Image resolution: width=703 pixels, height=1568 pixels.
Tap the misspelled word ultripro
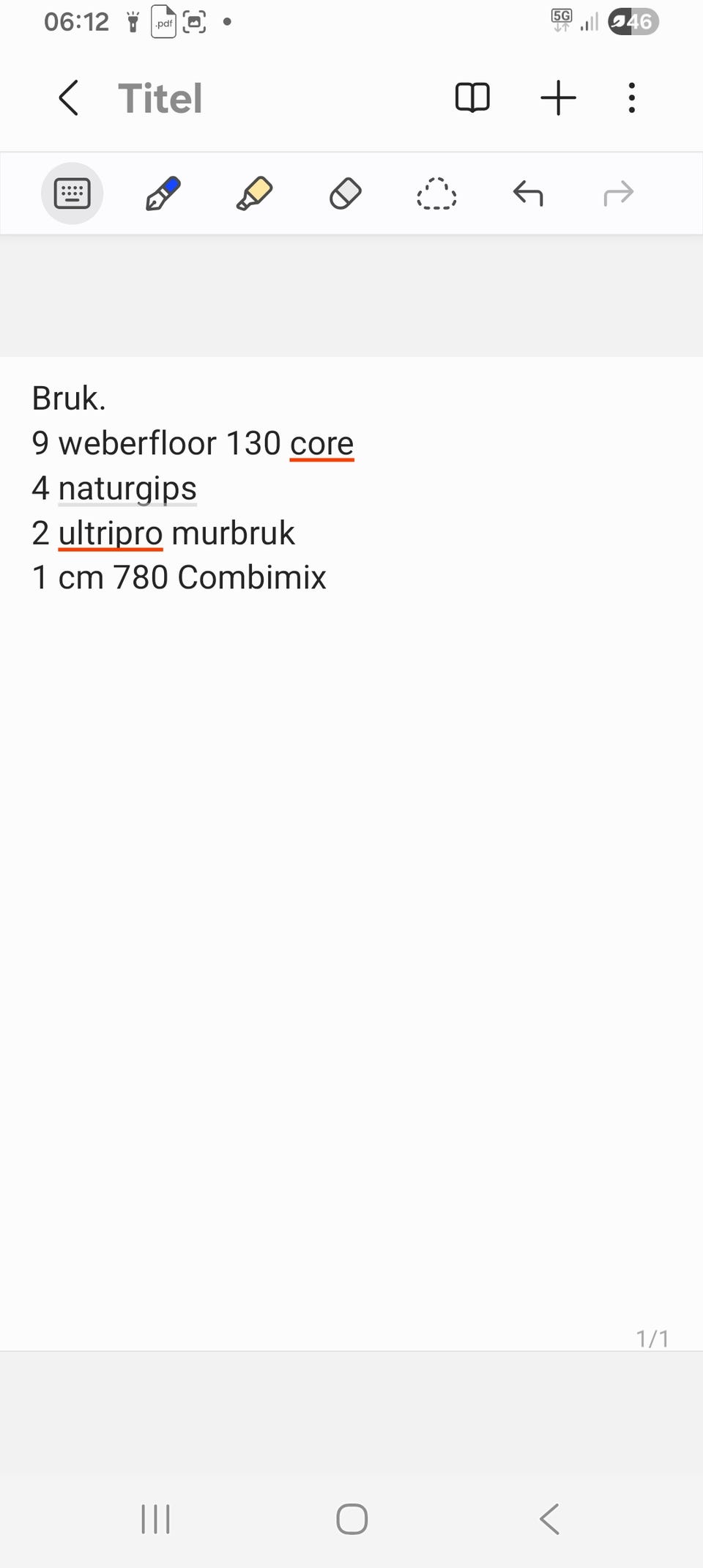click(111, 533)
